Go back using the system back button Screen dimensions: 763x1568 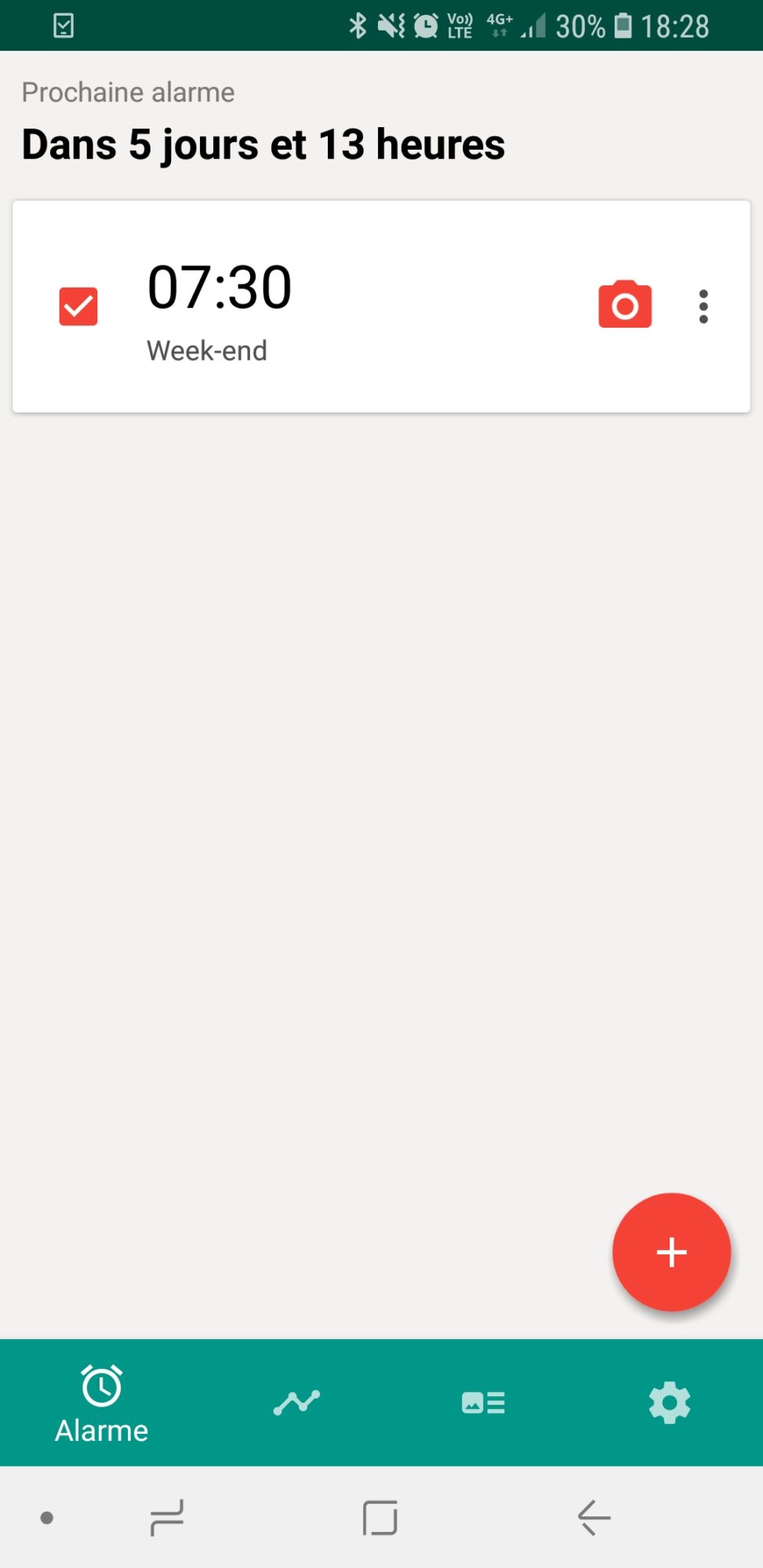[594, 1518]
